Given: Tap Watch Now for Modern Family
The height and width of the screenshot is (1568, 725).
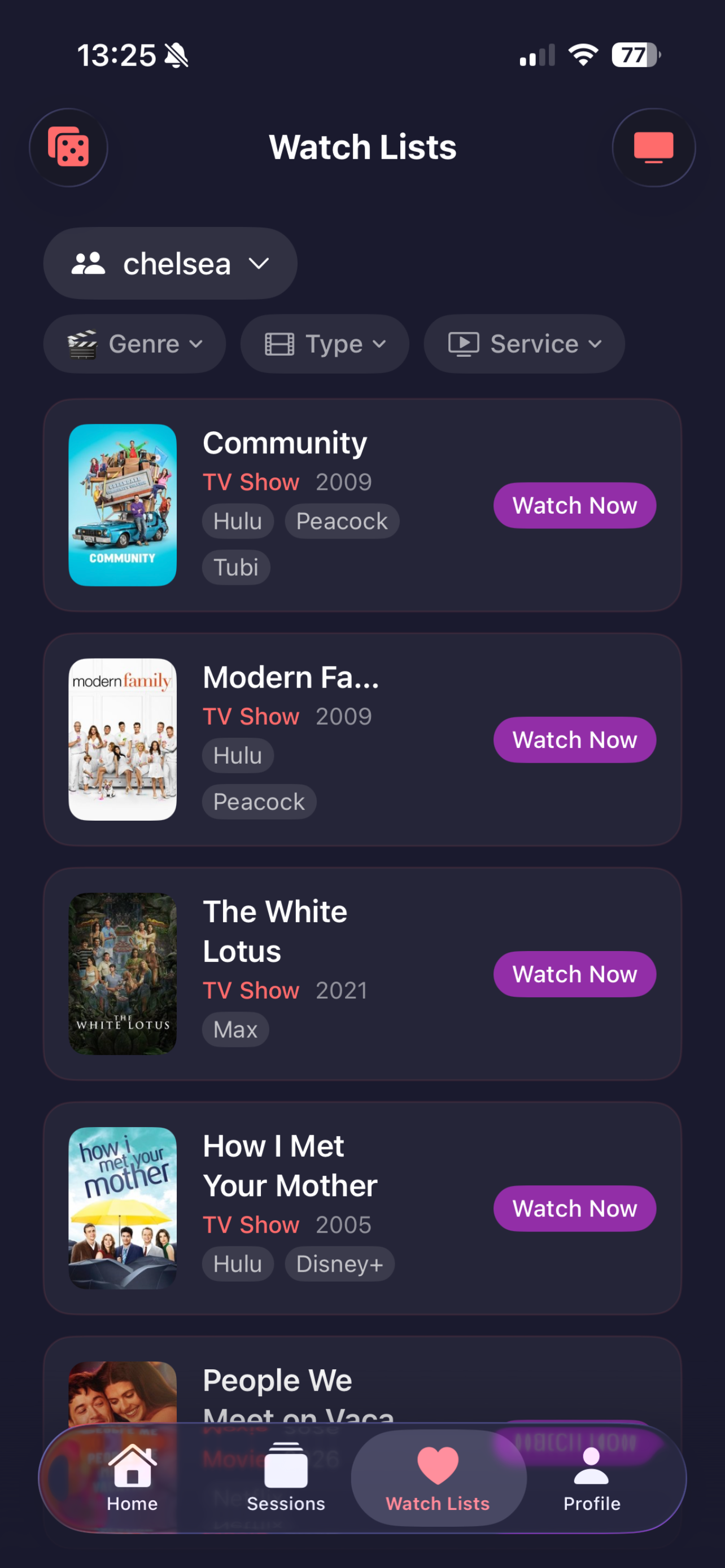Looking at the screenshot, I should (574, 739).
